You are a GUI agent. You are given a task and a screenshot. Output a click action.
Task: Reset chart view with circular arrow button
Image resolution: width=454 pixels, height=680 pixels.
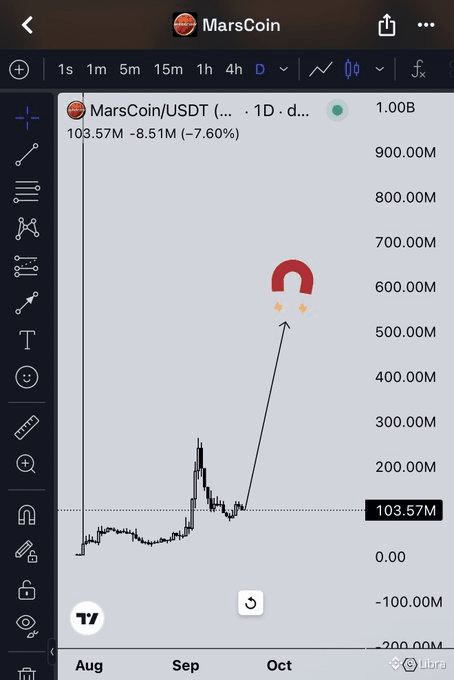tap(251, 603)
